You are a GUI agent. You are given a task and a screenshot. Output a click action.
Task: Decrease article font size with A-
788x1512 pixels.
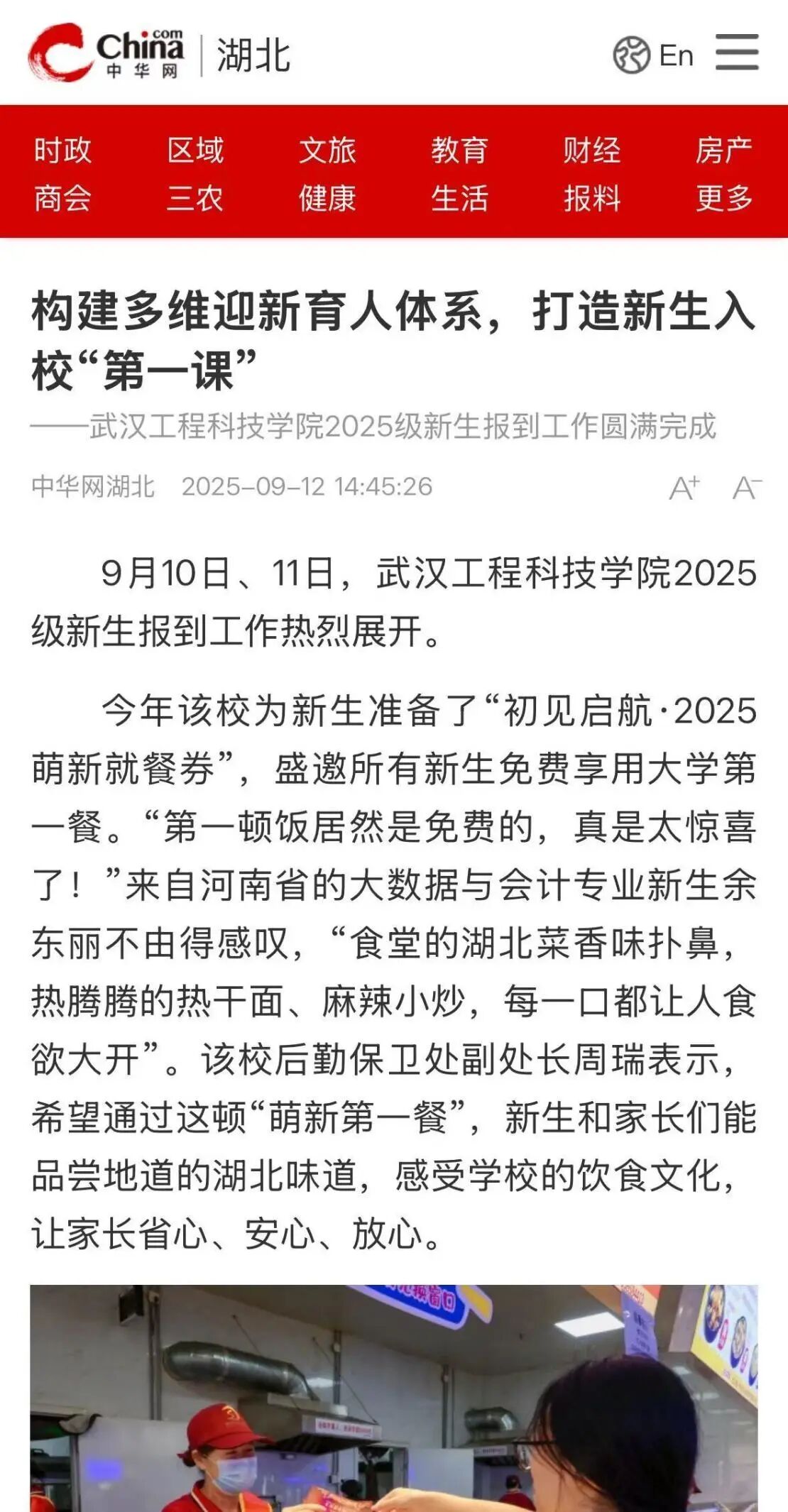747,488
